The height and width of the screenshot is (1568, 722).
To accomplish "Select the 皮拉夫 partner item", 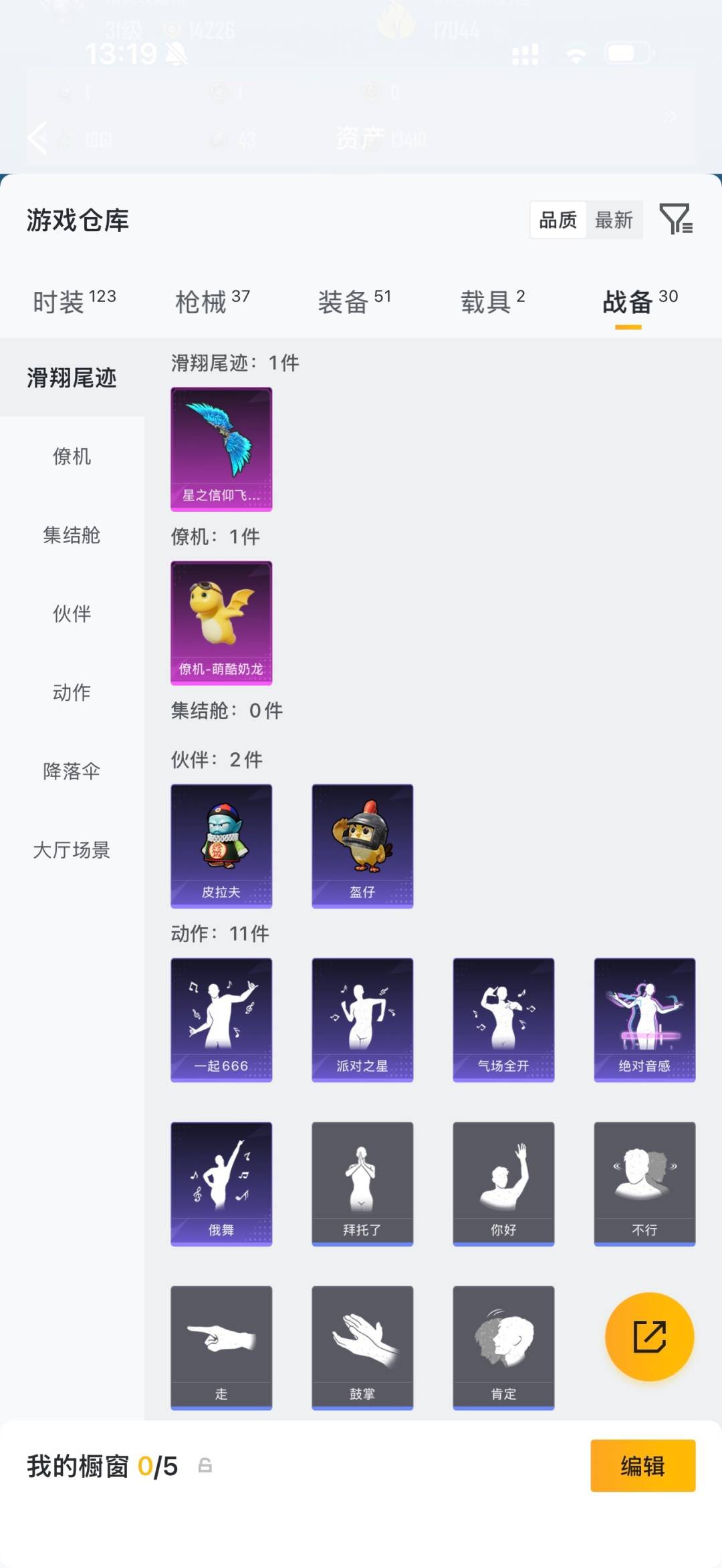I will tap(221, 846).
